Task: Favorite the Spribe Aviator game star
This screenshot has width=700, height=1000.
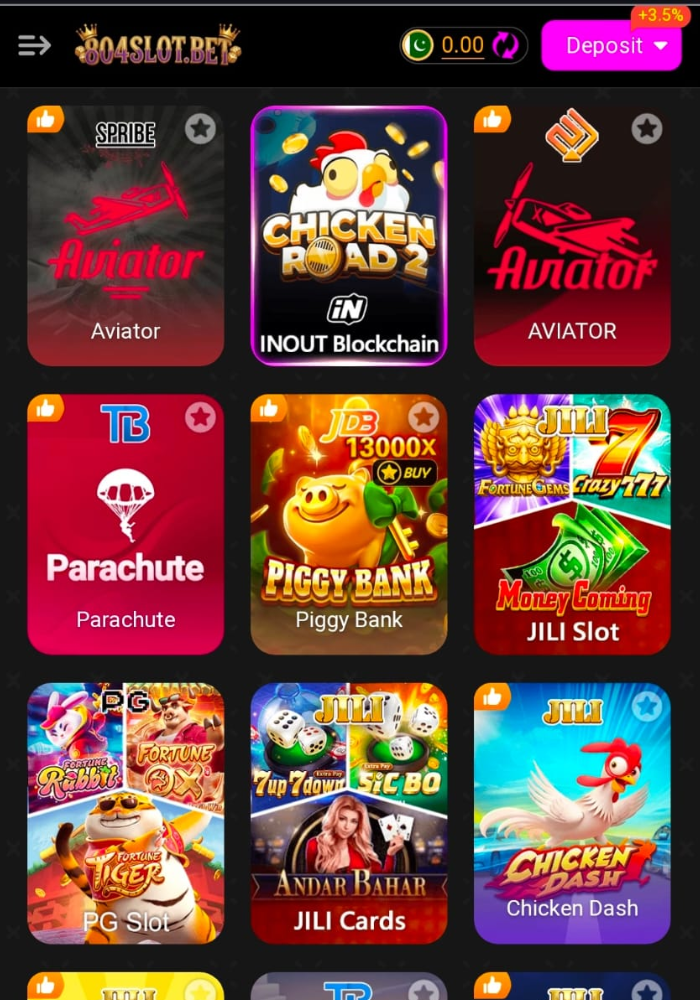Action: click(200, 128)
